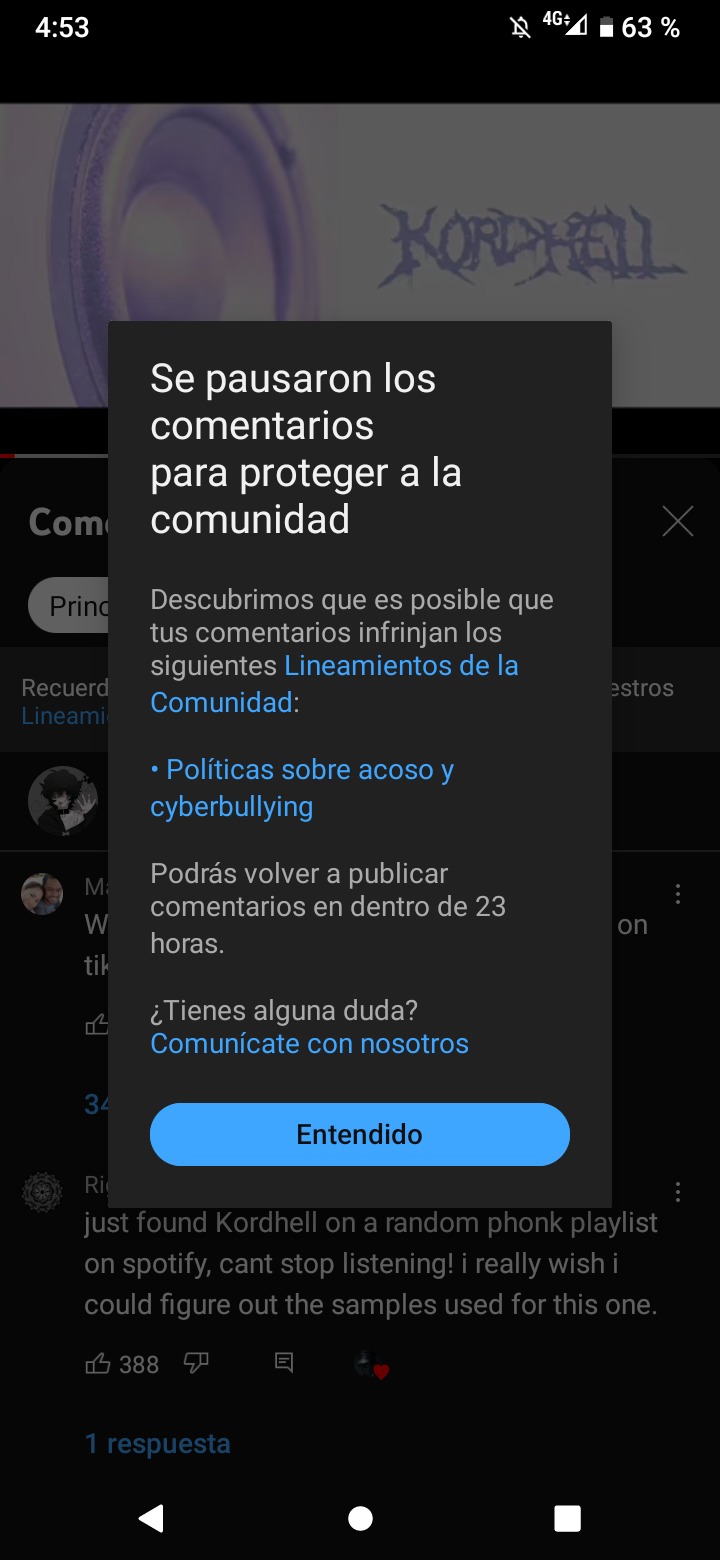Tap the Android home button
720x1560 pixels.
point(359,1517)
